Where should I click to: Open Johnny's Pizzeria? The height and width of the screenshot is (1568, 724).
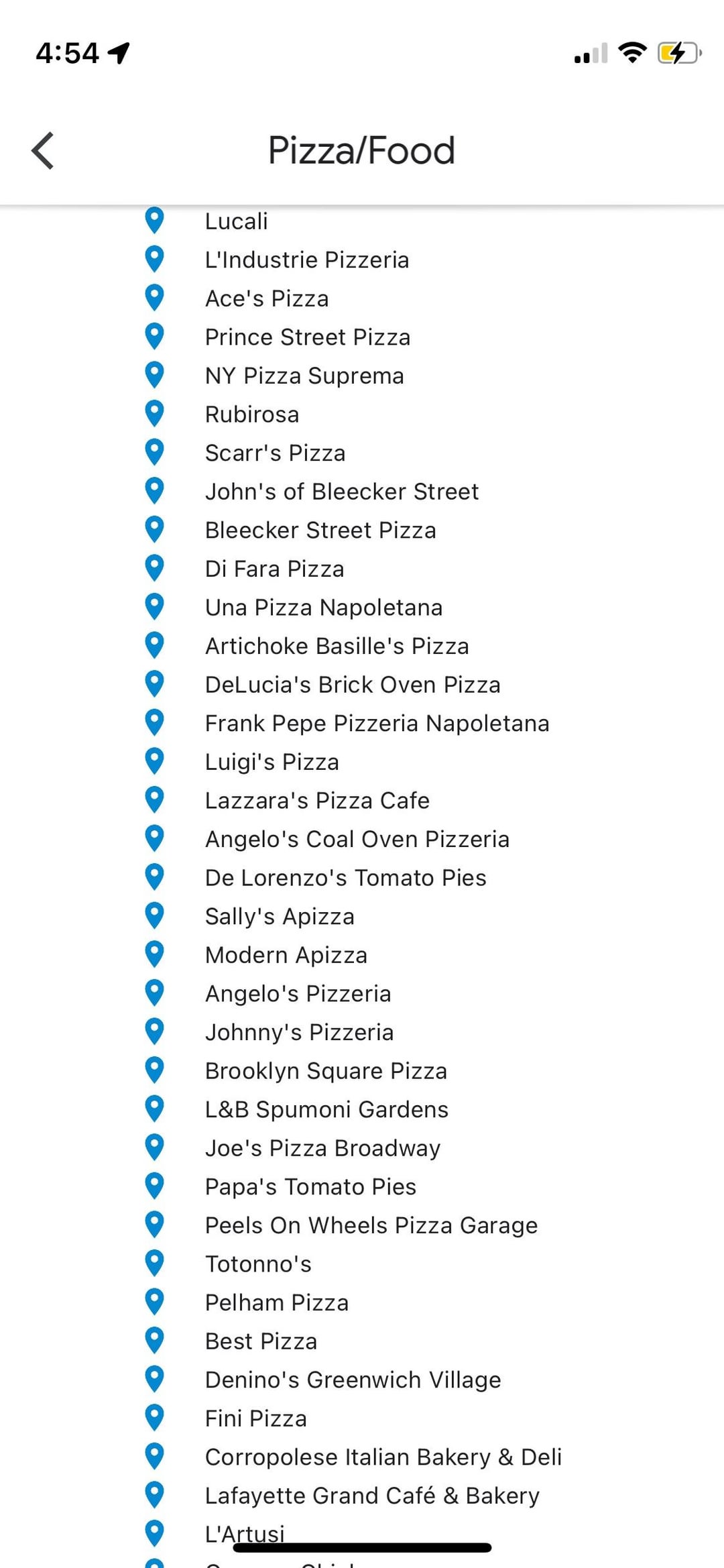(x=300, y=1032)
